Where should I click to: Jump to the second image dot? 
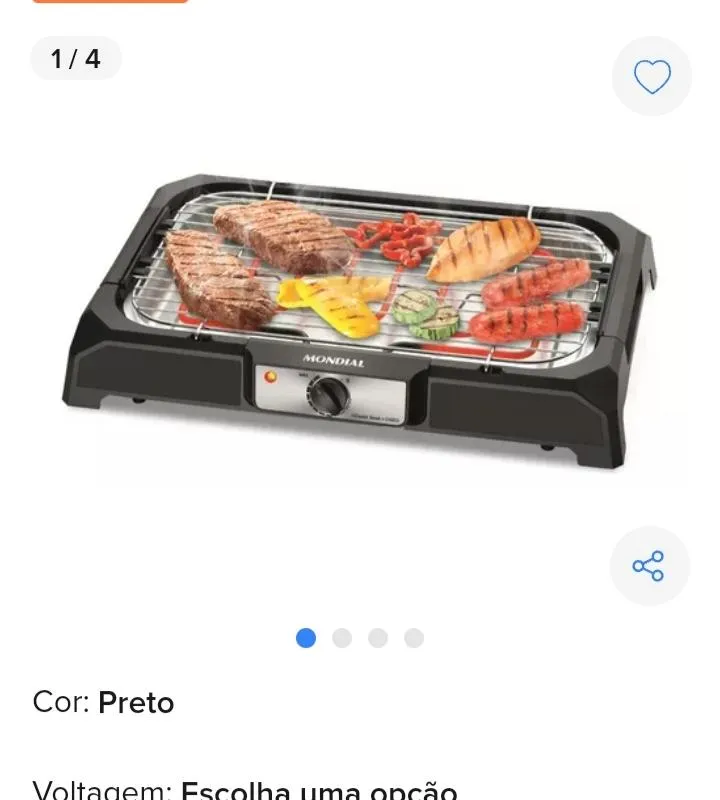pyautogui.click(x=342, y=638)
